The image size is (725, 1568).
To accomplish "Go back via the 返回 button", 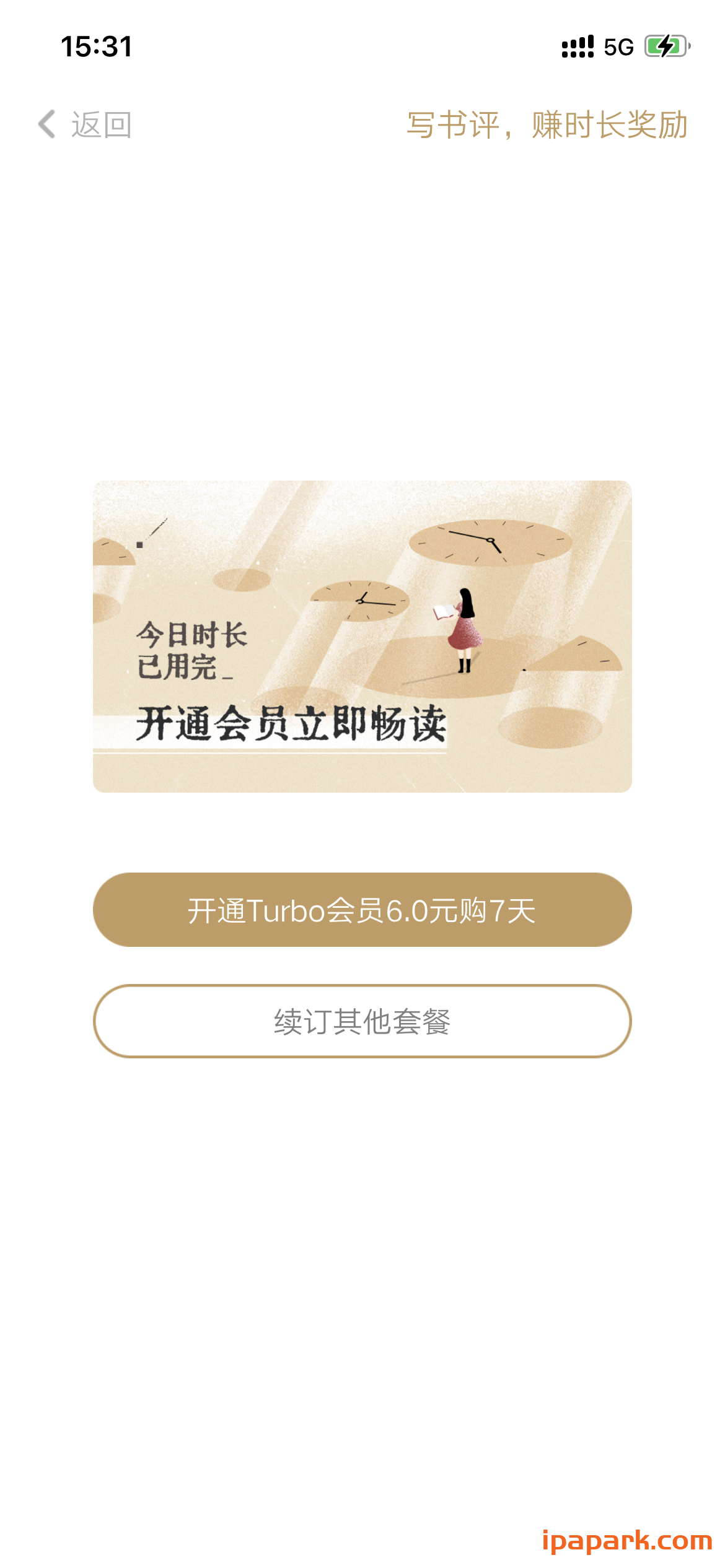I will coord(85,125).
